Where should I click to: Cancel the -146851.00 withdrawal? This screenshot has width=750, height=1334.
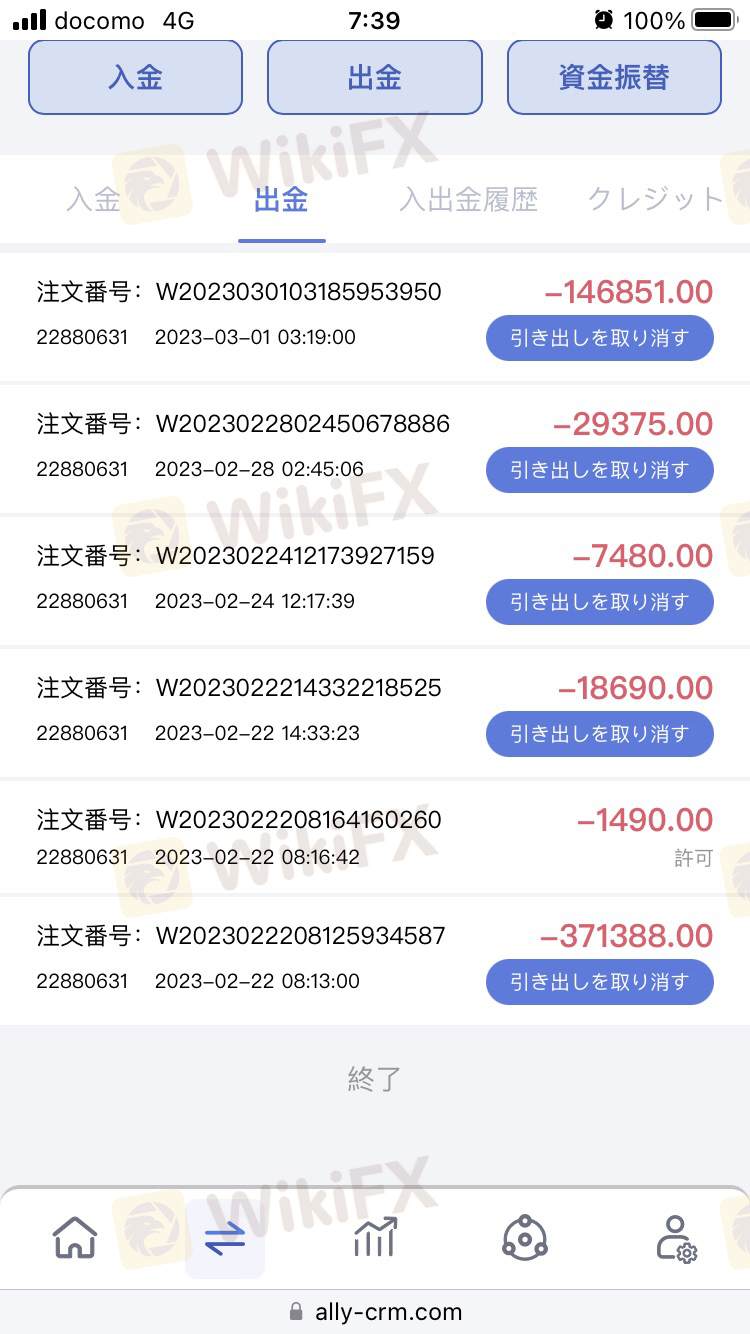click(x=600, y=338)
